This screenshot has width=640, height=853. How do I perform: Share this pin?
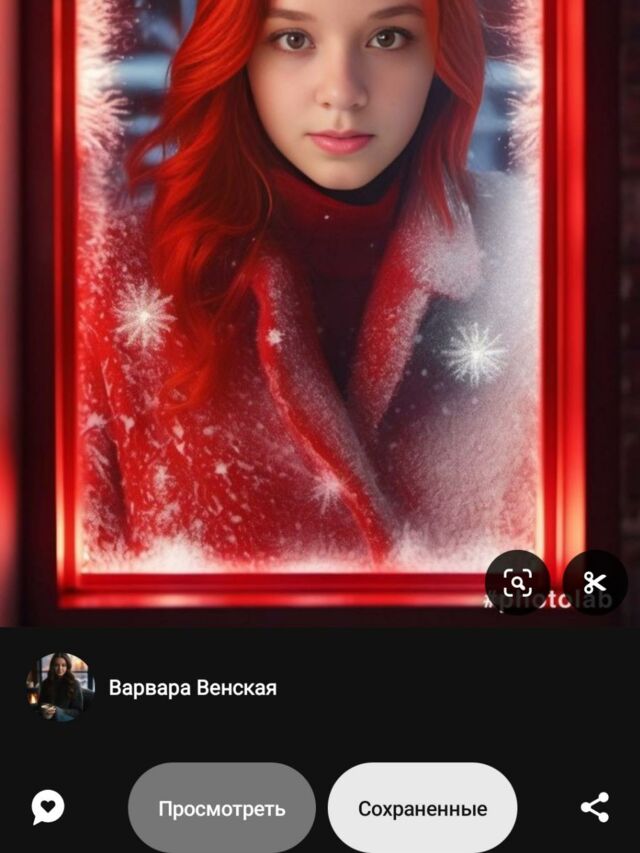pyautogui.click(x=595, y=808)
